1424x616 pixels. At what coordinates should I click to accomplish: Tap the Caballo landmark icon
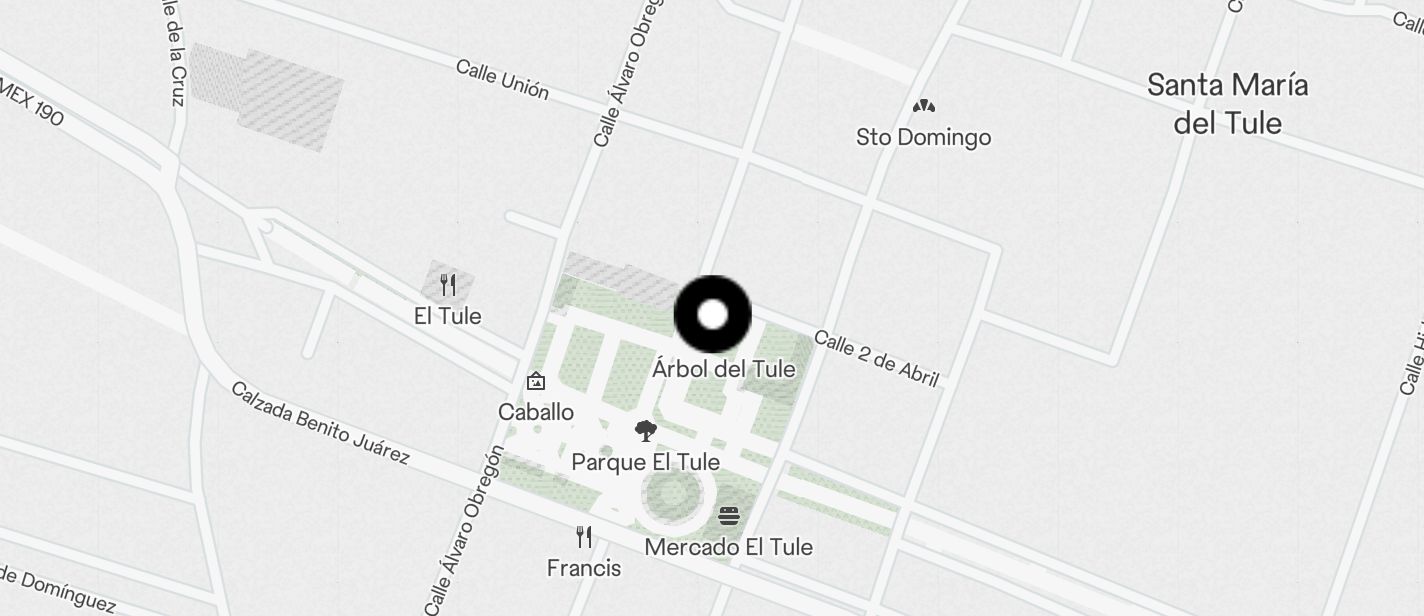[536, 381]
